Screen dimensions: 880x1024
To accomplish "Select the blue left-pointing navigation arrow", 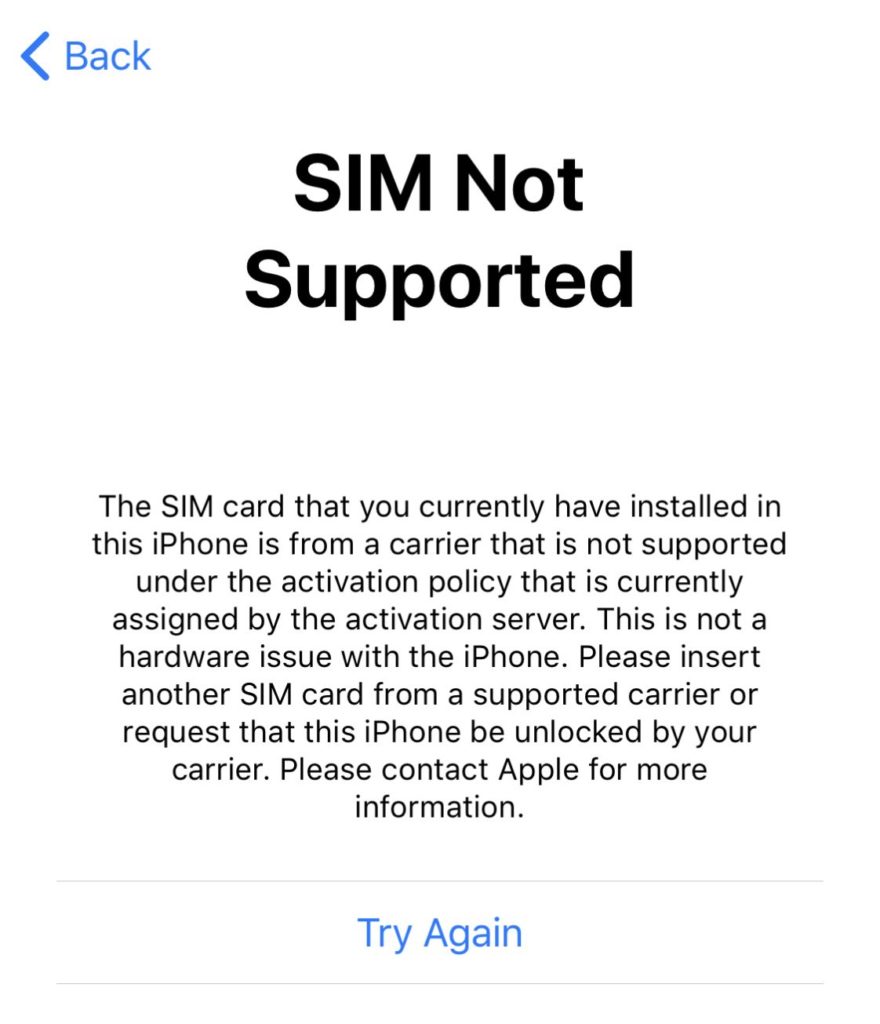I will pos(35,57).
